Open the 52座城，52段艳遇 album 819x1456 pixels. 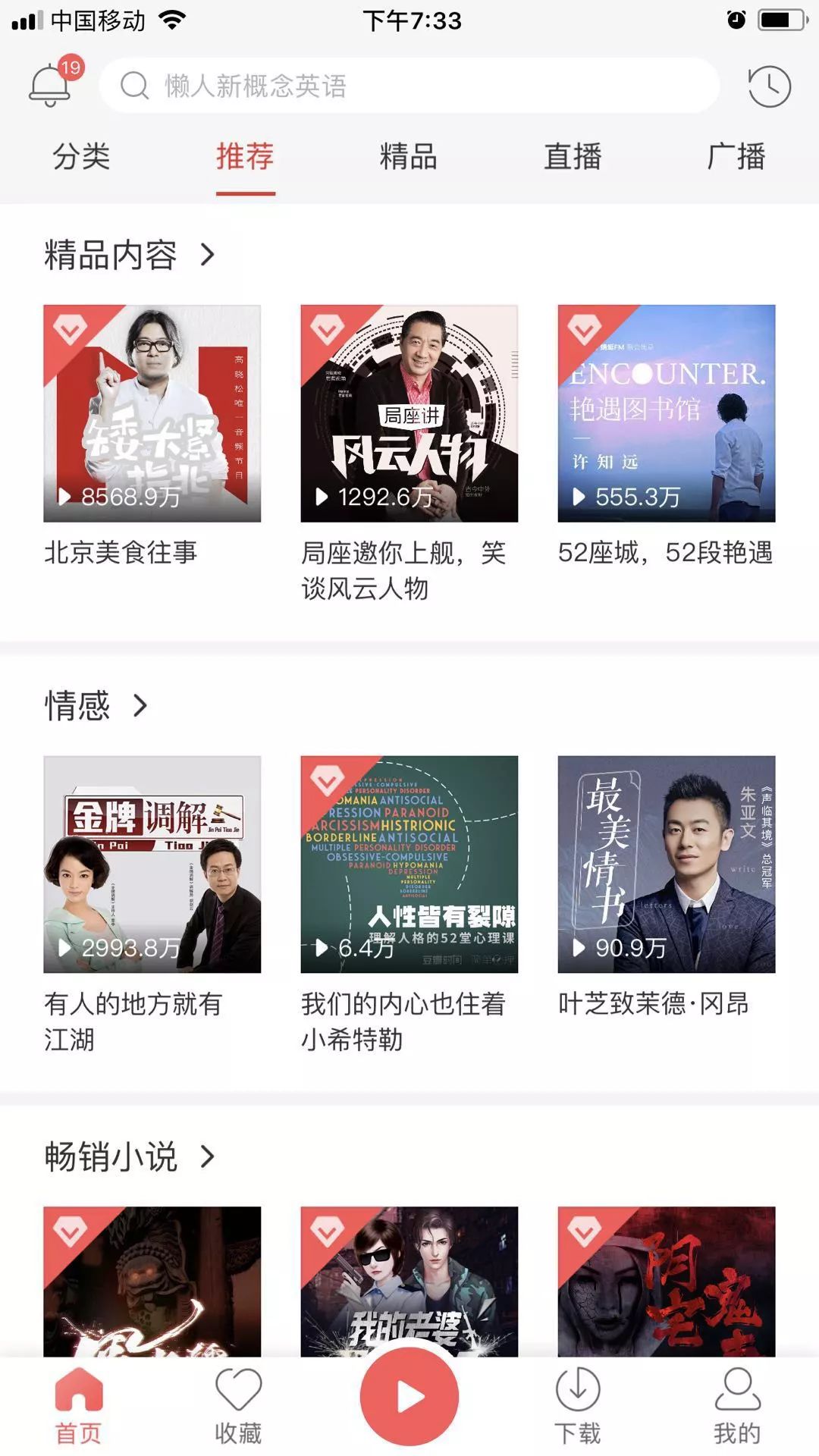(667, 414)
